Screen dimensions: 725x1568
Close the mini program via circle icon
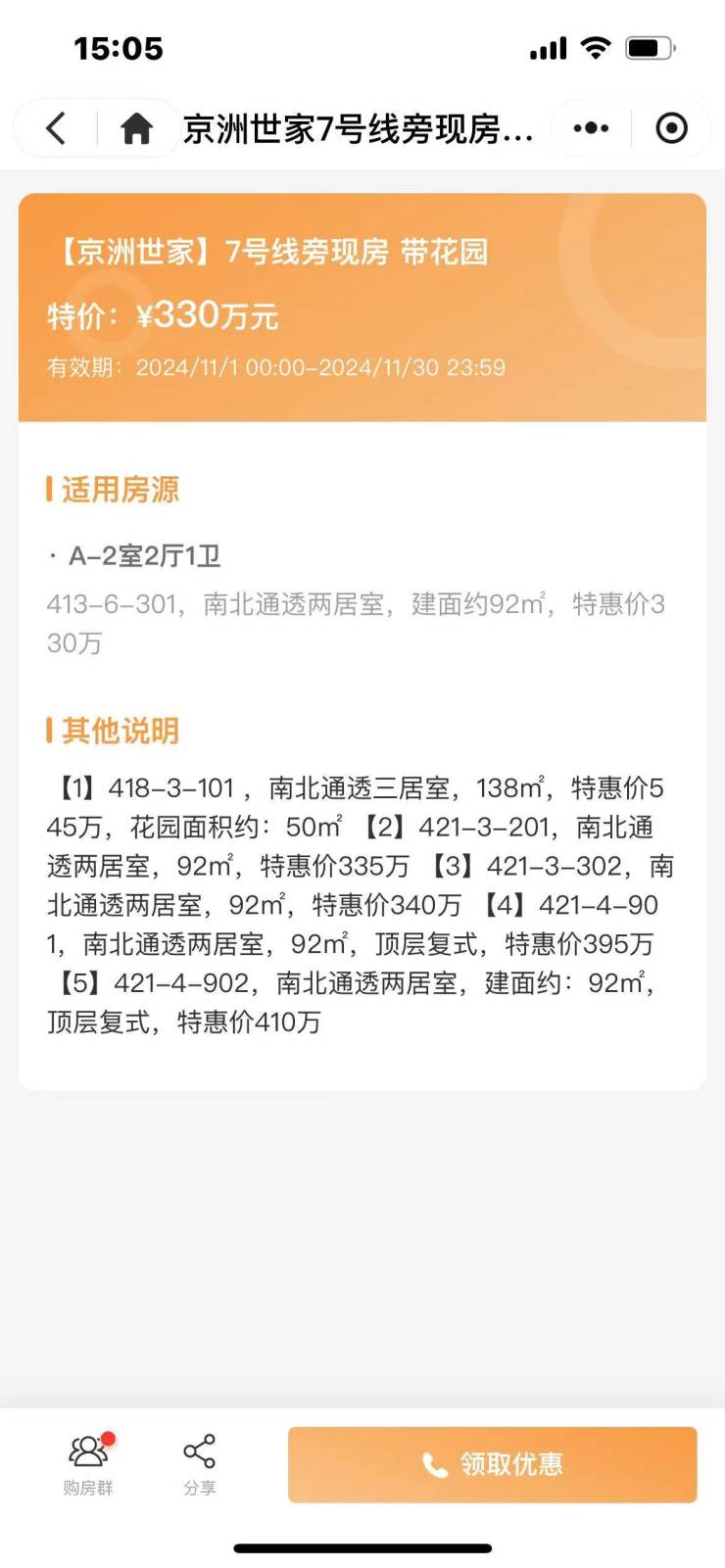tap(671, 128)
